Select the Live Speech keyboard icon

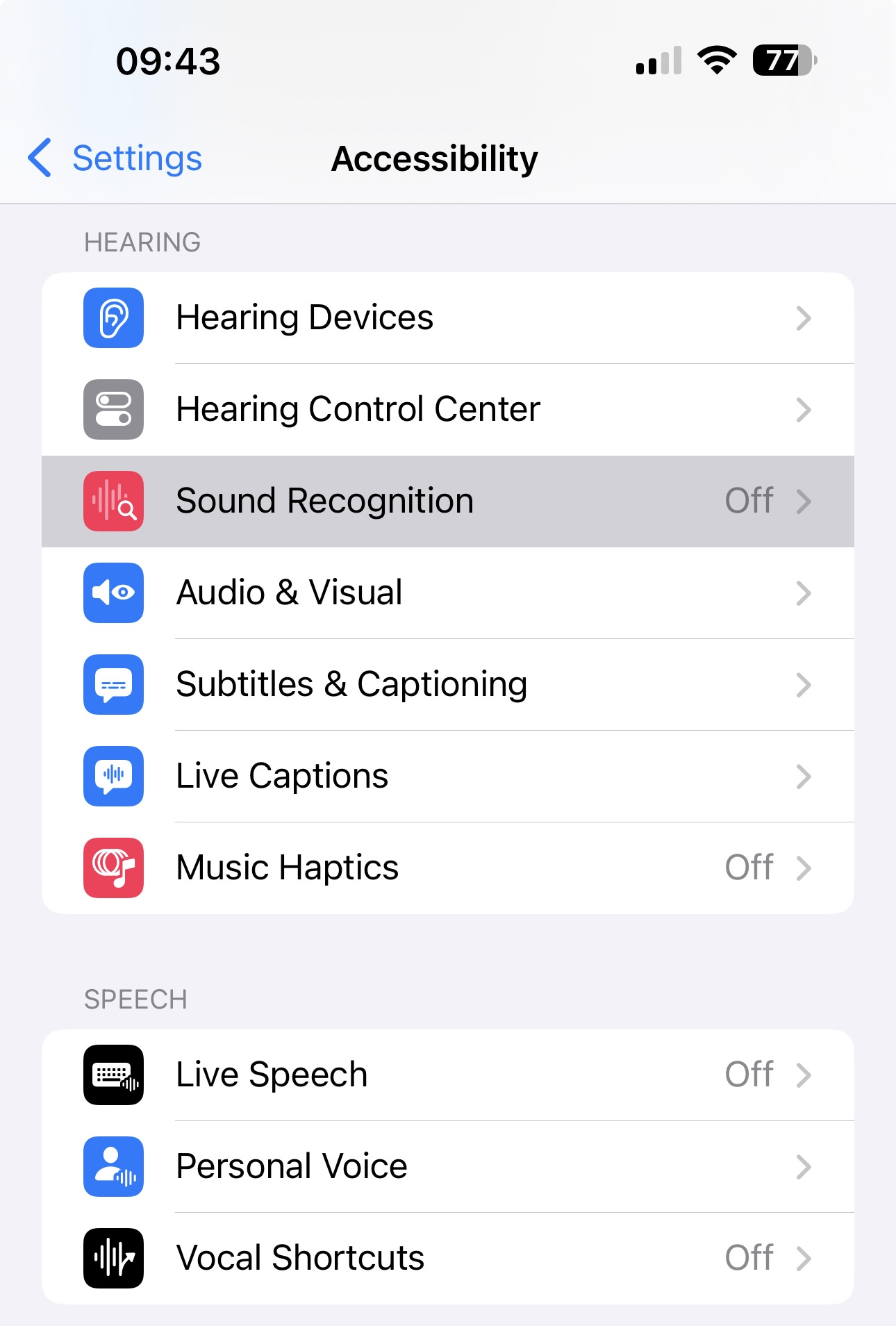(x=113, y=1075)
